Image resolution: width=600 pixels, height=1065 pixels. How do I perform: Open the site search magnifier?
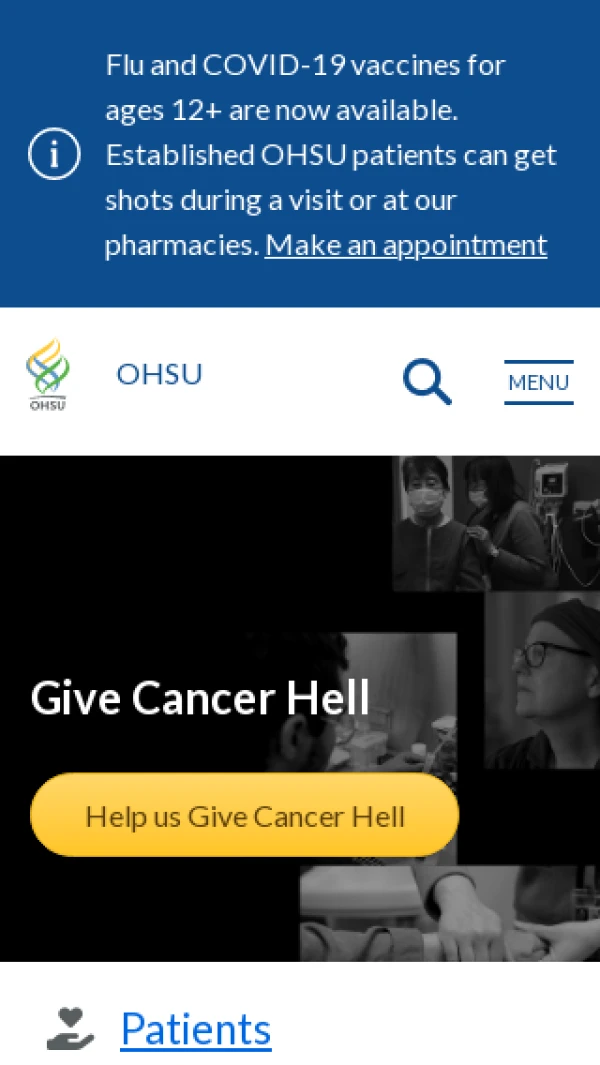click(427, 382)
